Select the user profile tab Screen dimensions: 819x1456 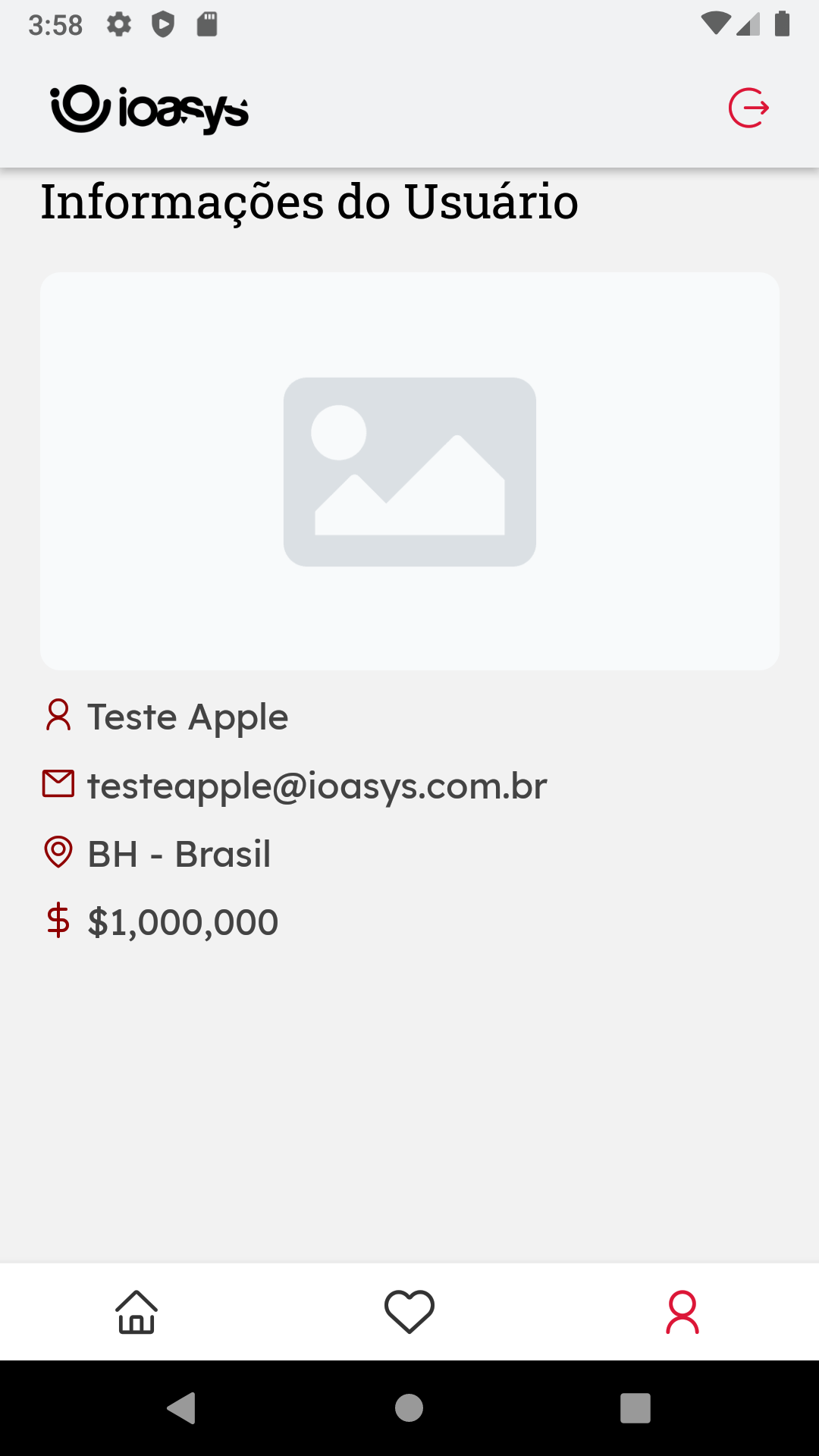[682, 1312]
